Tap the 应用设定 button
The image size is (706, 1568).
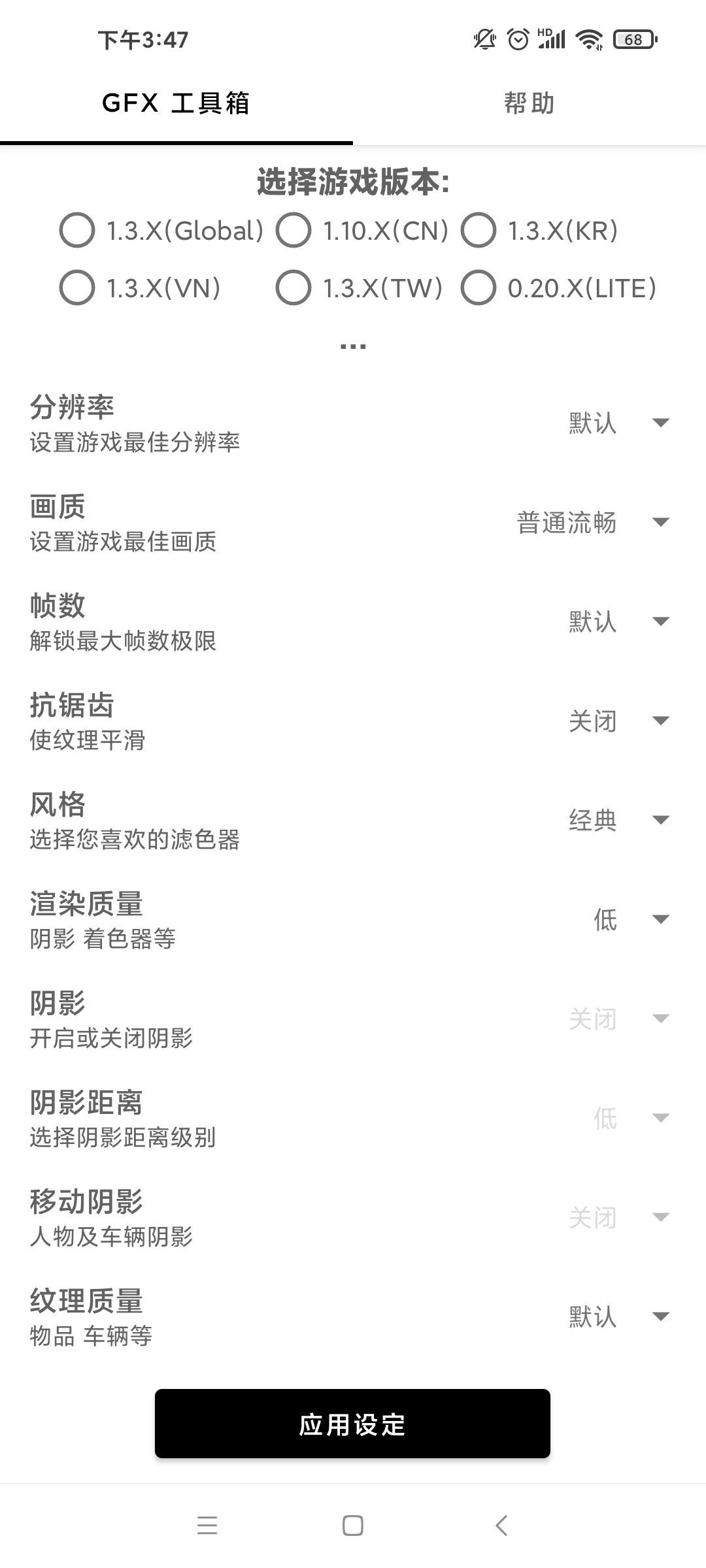pyautogui.click(x=352, y=1424)
